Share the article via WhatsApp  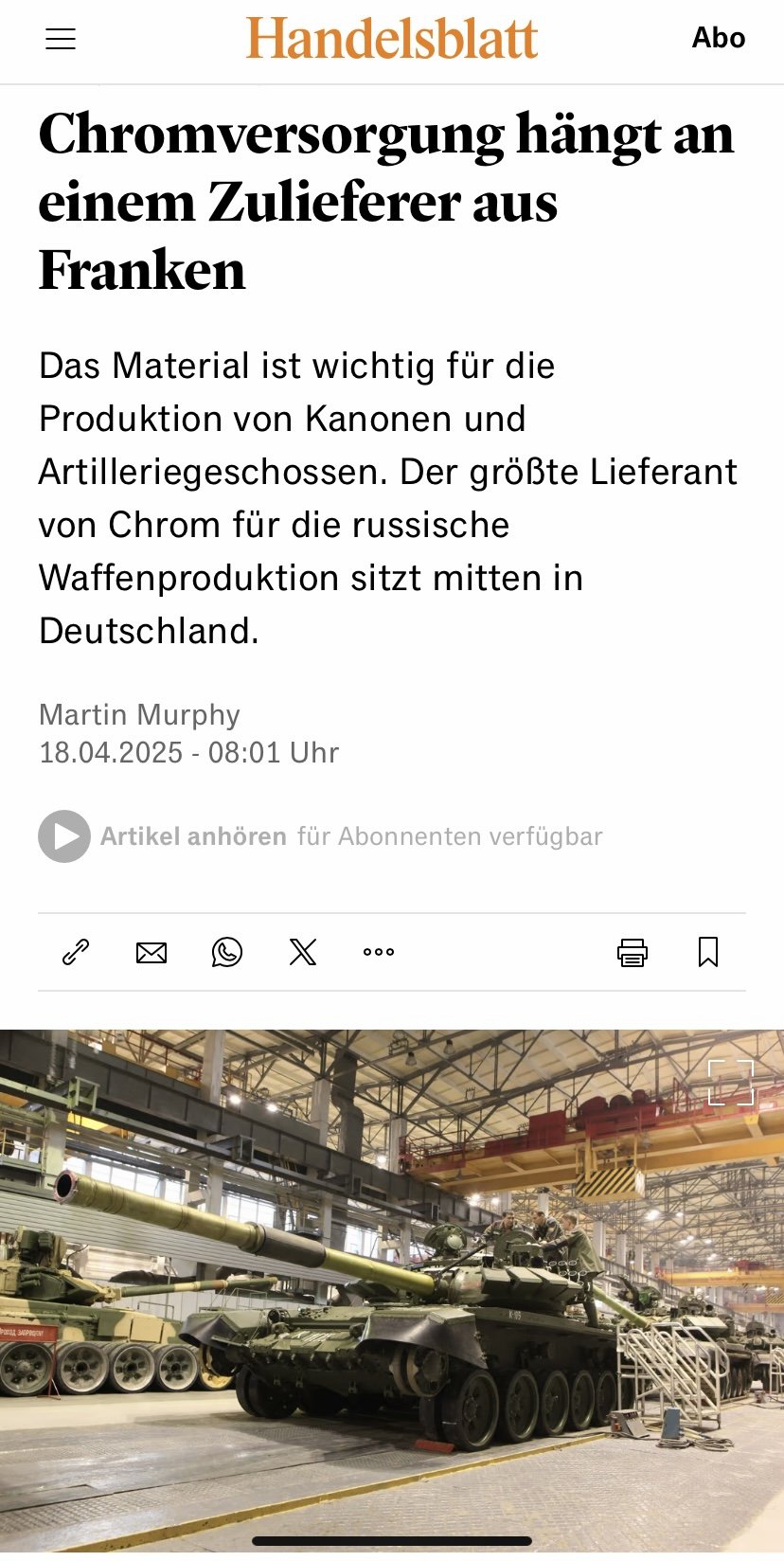click(x=227, y=952)
